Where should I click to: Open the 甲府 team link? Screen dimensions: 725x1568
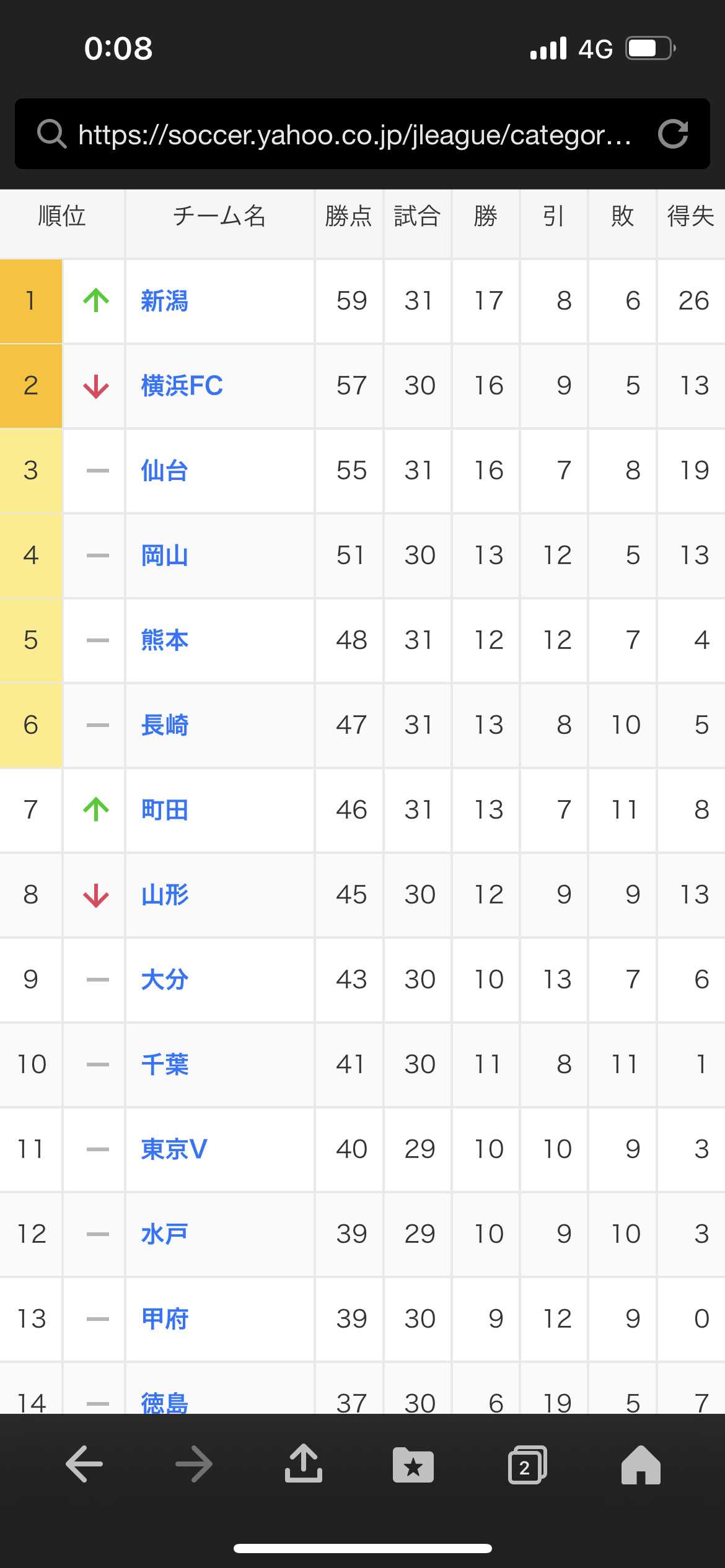pos(165,1319)
